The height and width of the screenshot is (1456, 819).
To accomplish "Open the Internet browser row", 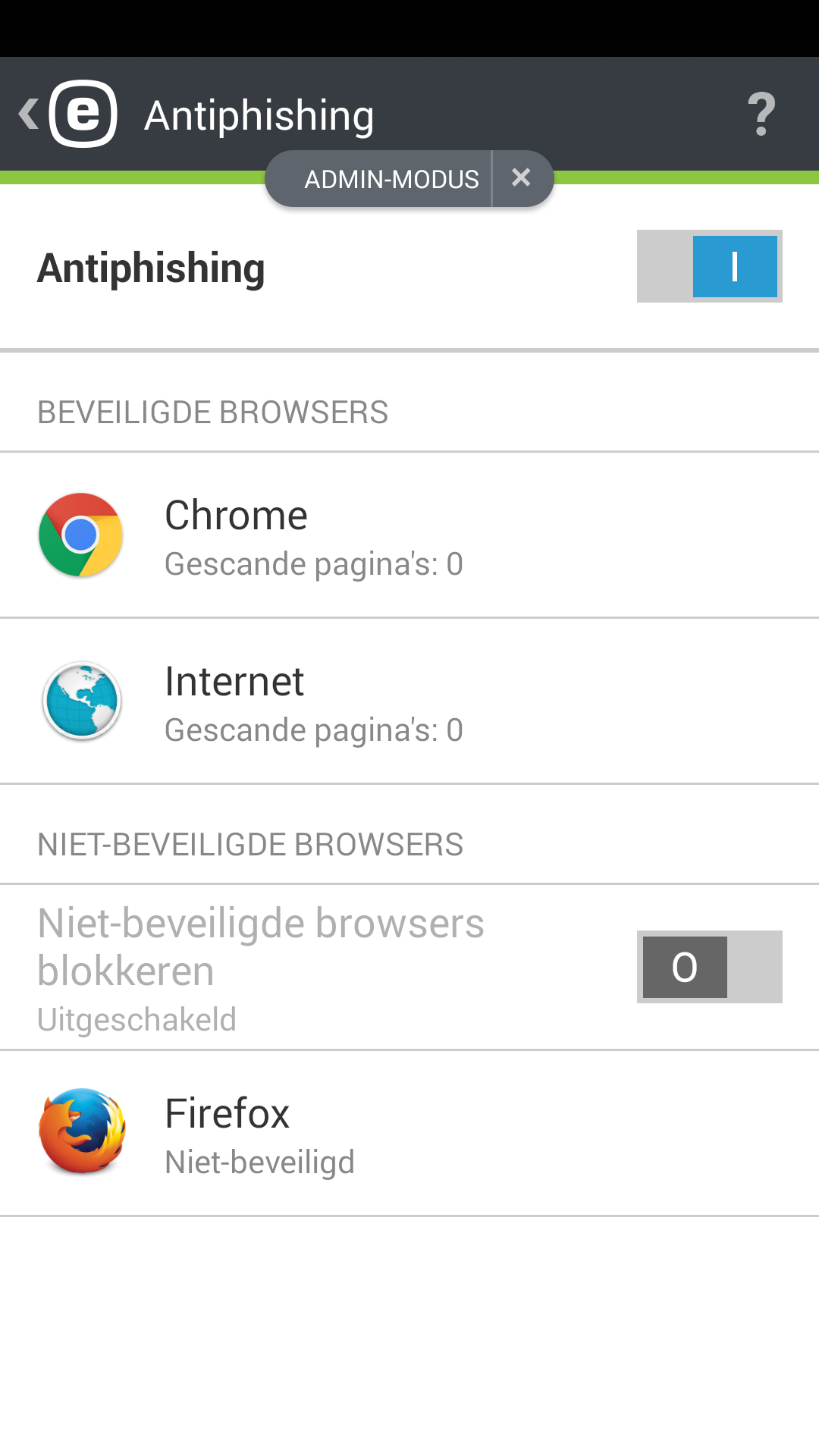I will 409,701.
